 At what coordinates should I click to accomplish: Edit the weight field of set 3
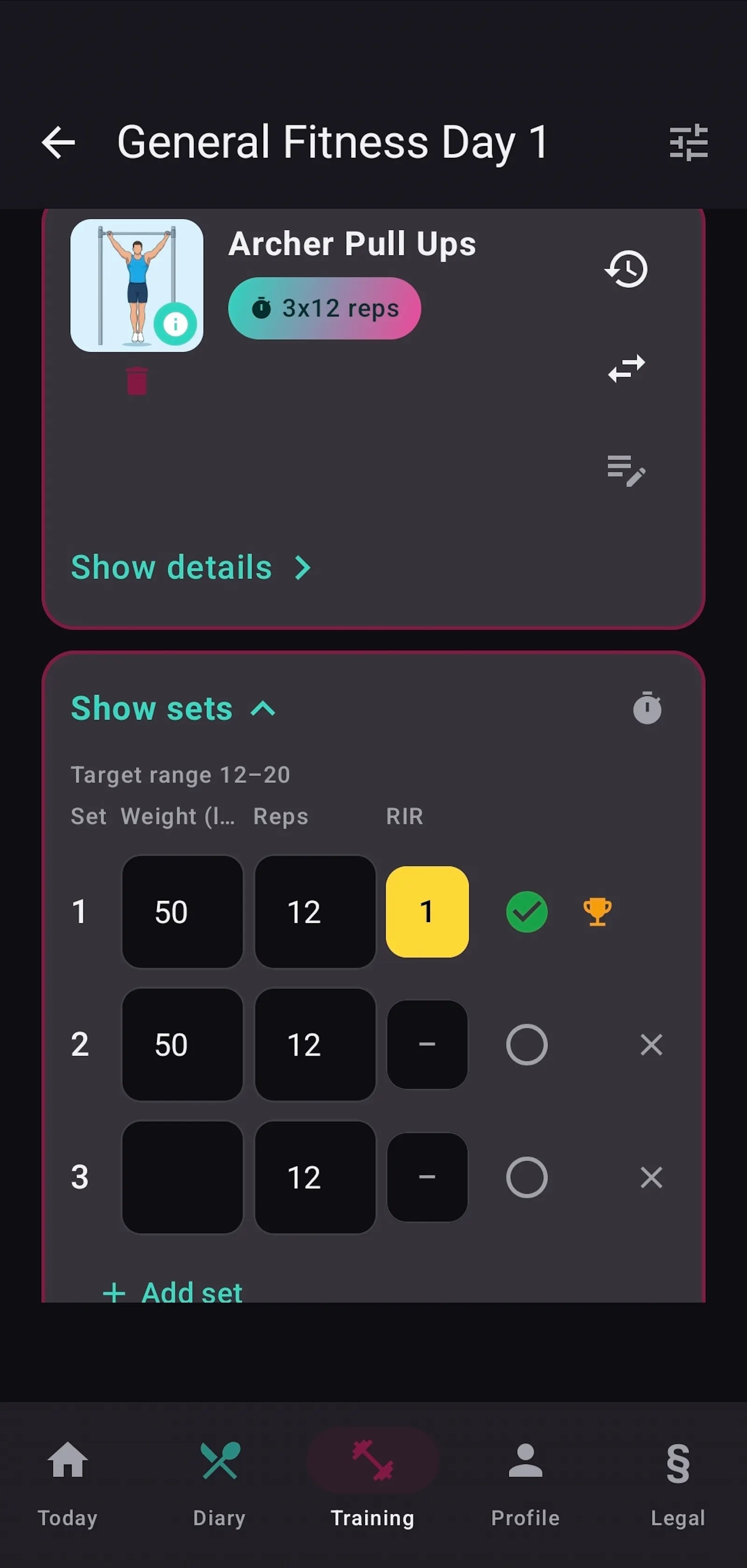[x=183, y=1177]
